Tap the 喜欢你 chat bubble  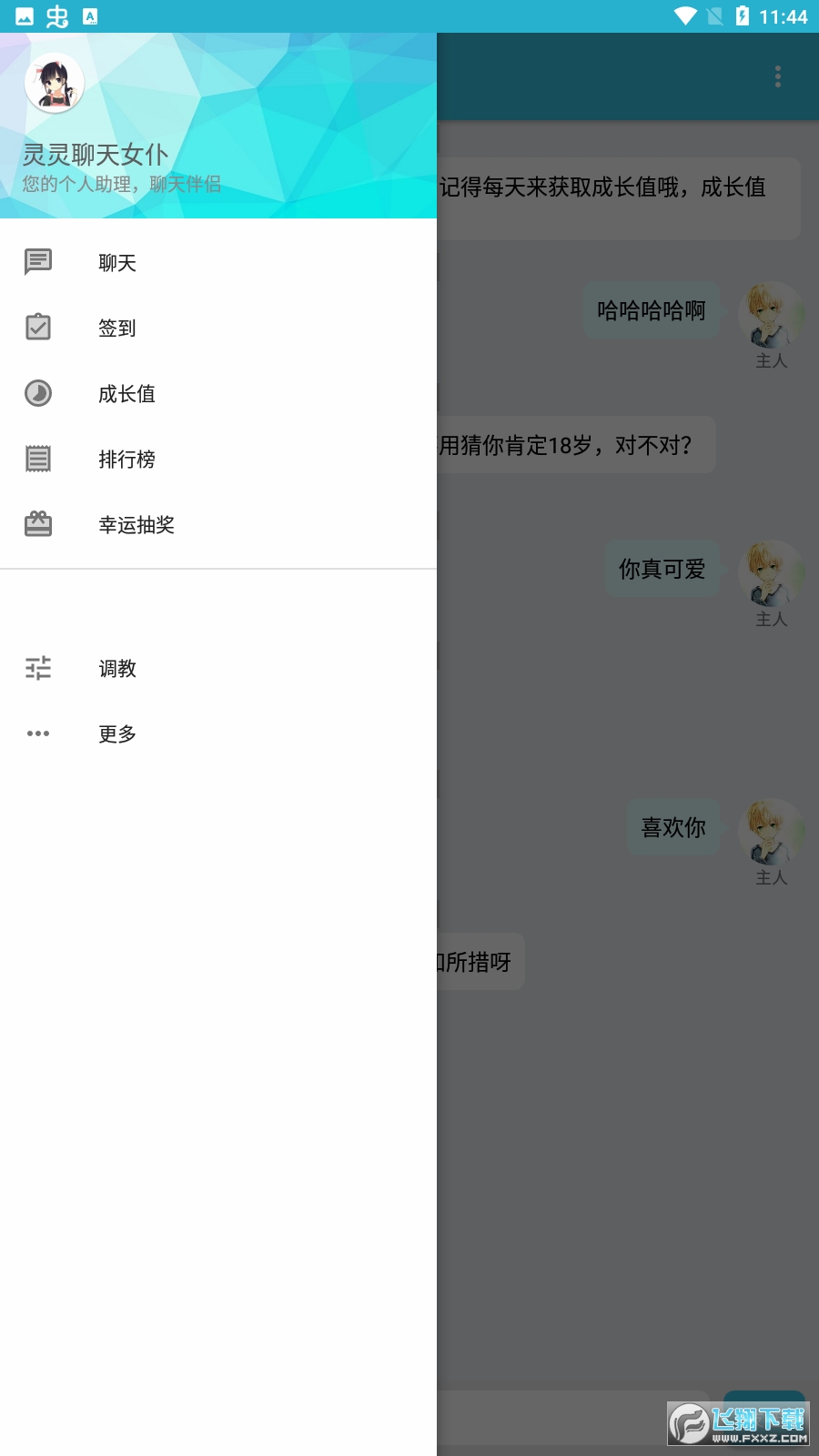(674, 827)
